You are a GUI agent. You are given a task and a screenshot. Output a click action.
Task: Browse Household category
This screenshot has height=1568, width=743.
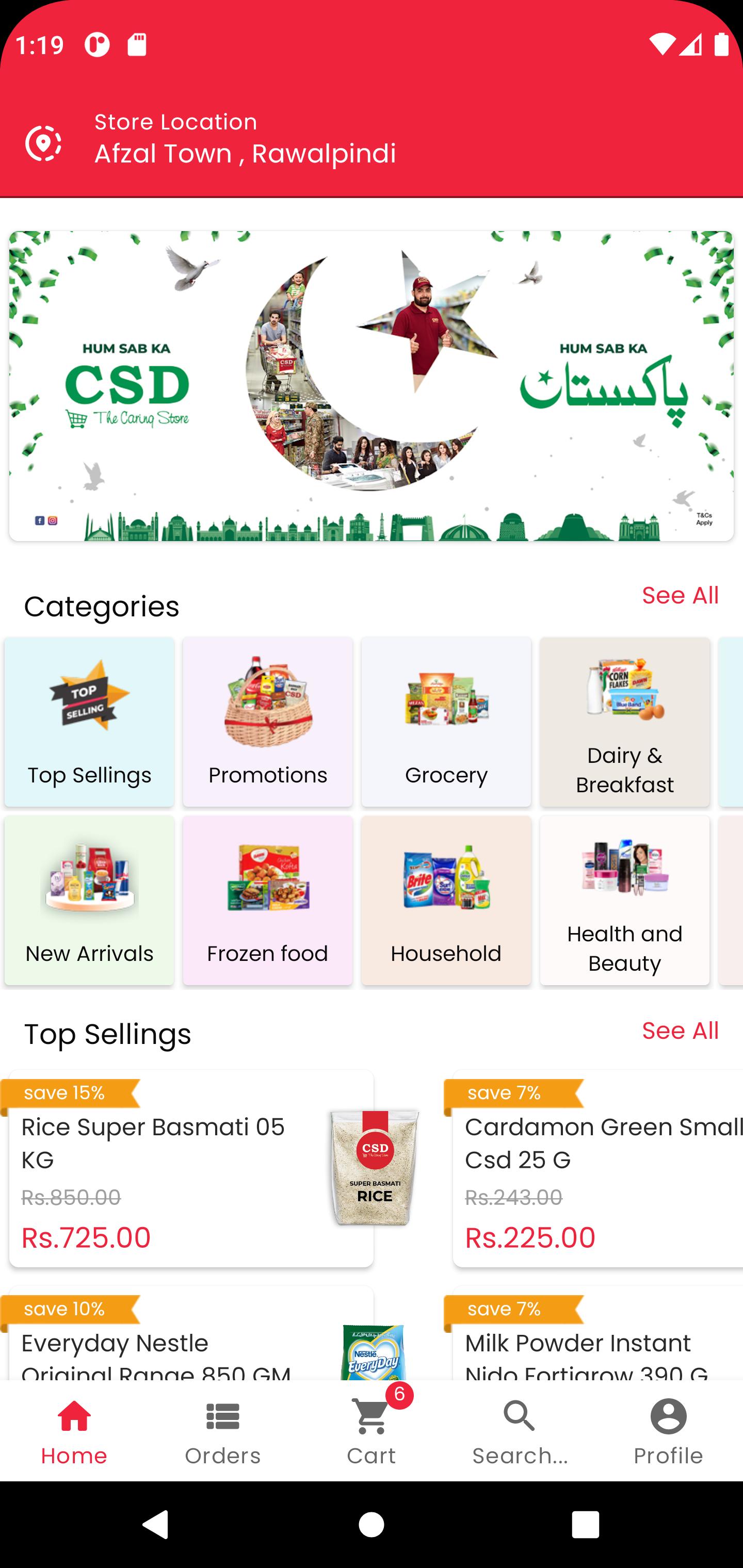point(446,900)
